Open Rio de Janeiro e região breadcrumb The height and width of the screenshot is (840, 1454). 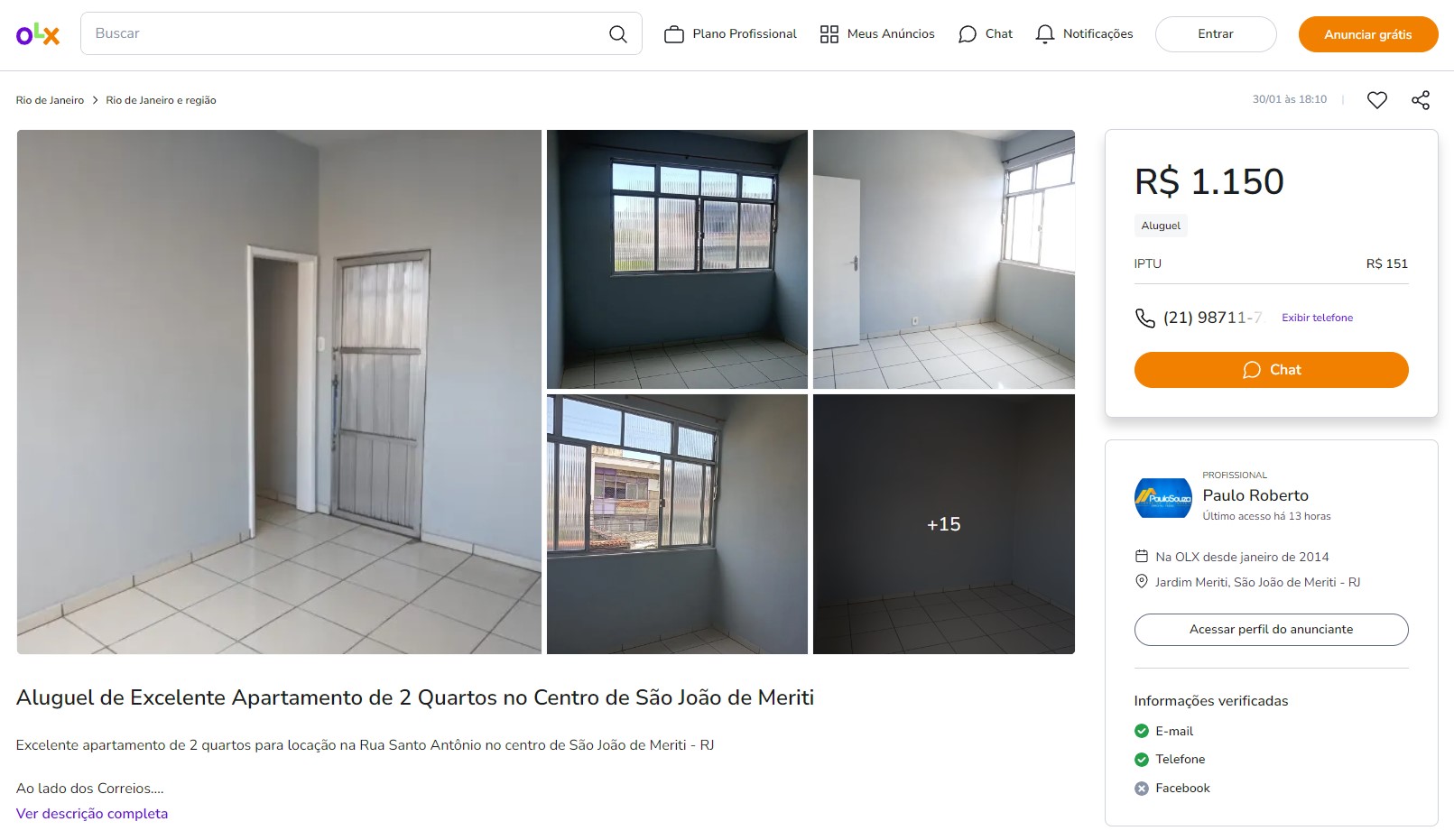pyautogui.click(x=161, y=100)
